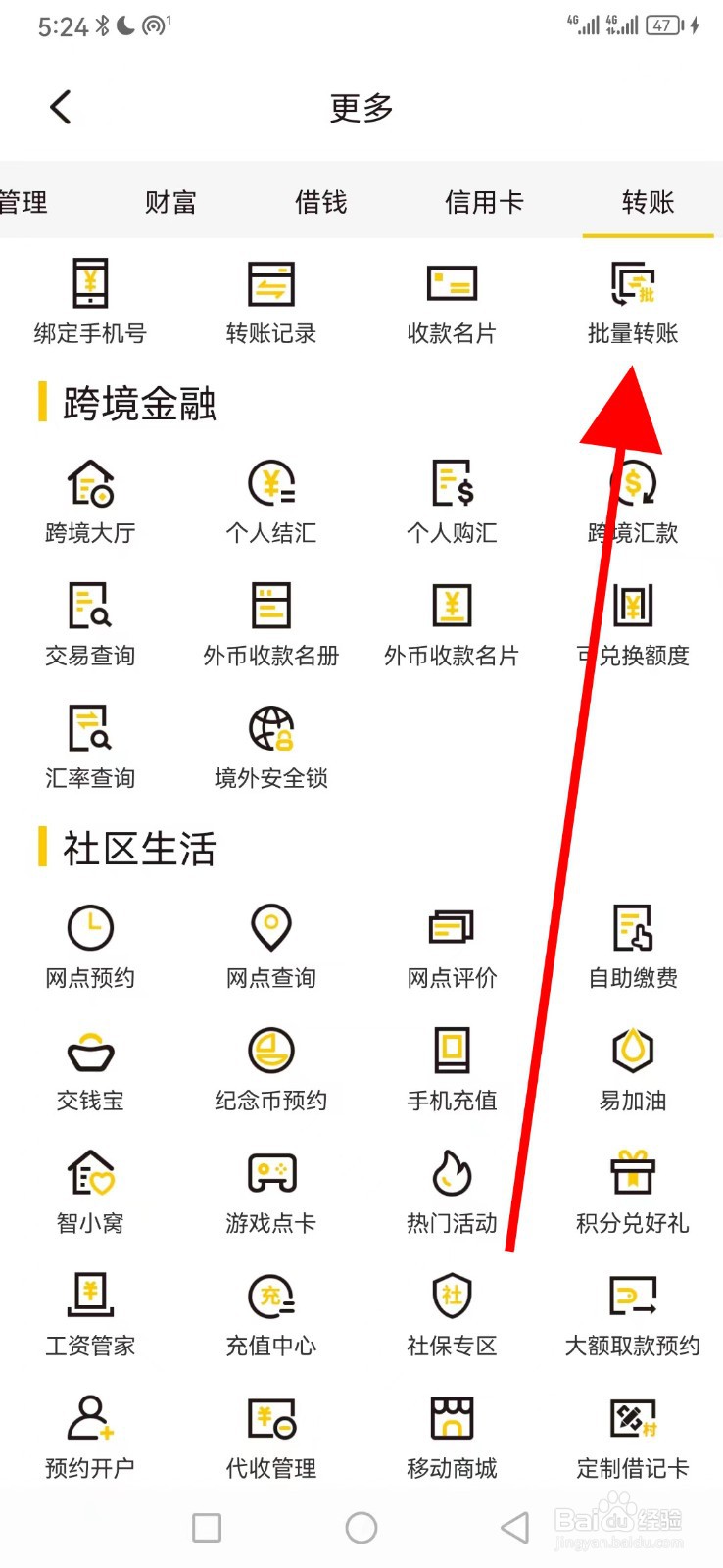Screen dimensions: 723x1568
Task: Open 境外安全锁 overseas security lock
Action: pos(269,745)
